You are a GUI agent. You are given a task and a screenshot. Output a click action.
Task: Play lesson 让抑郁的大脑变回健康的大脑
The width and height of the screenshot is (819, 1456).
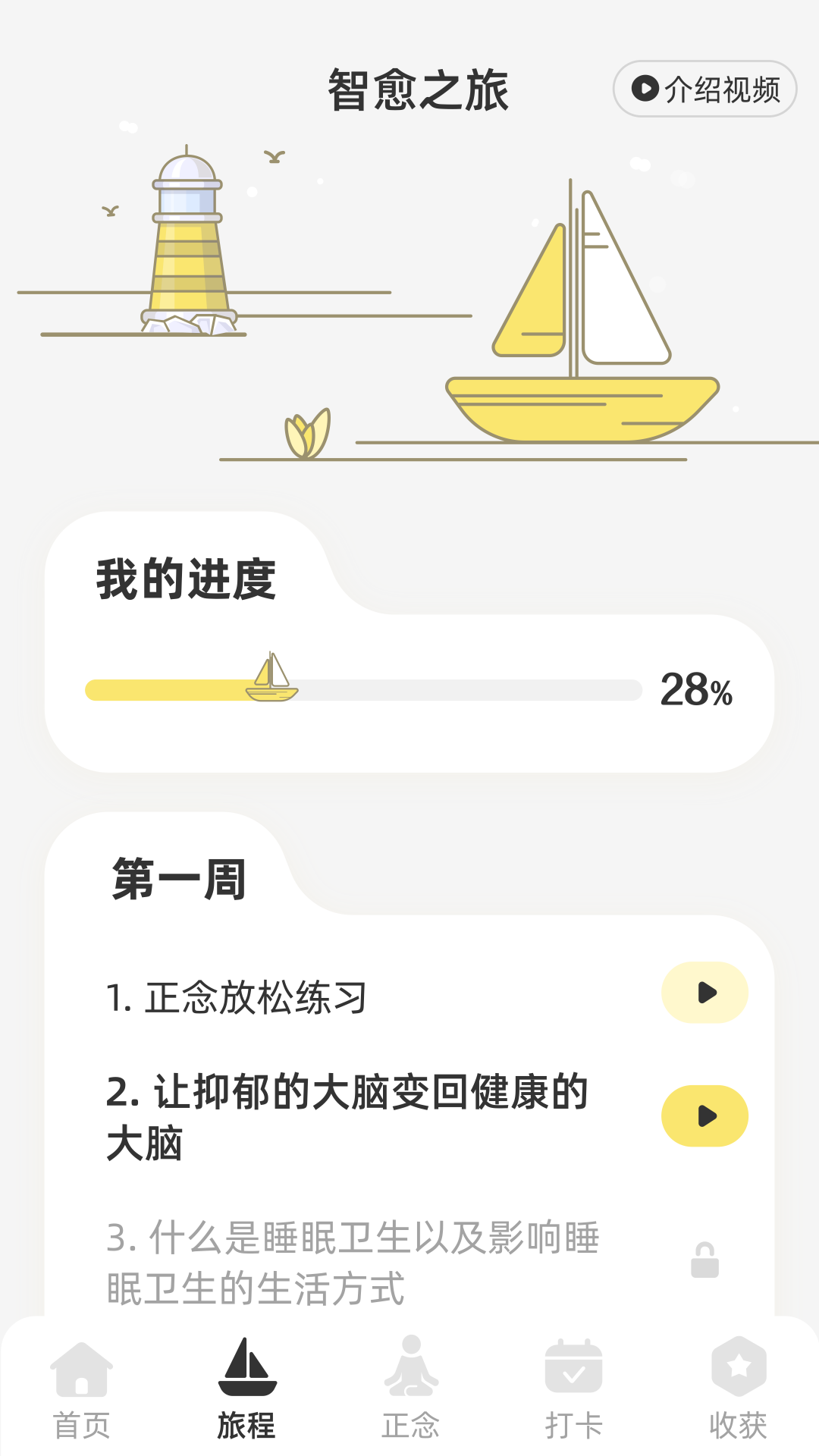(704, 1116)
